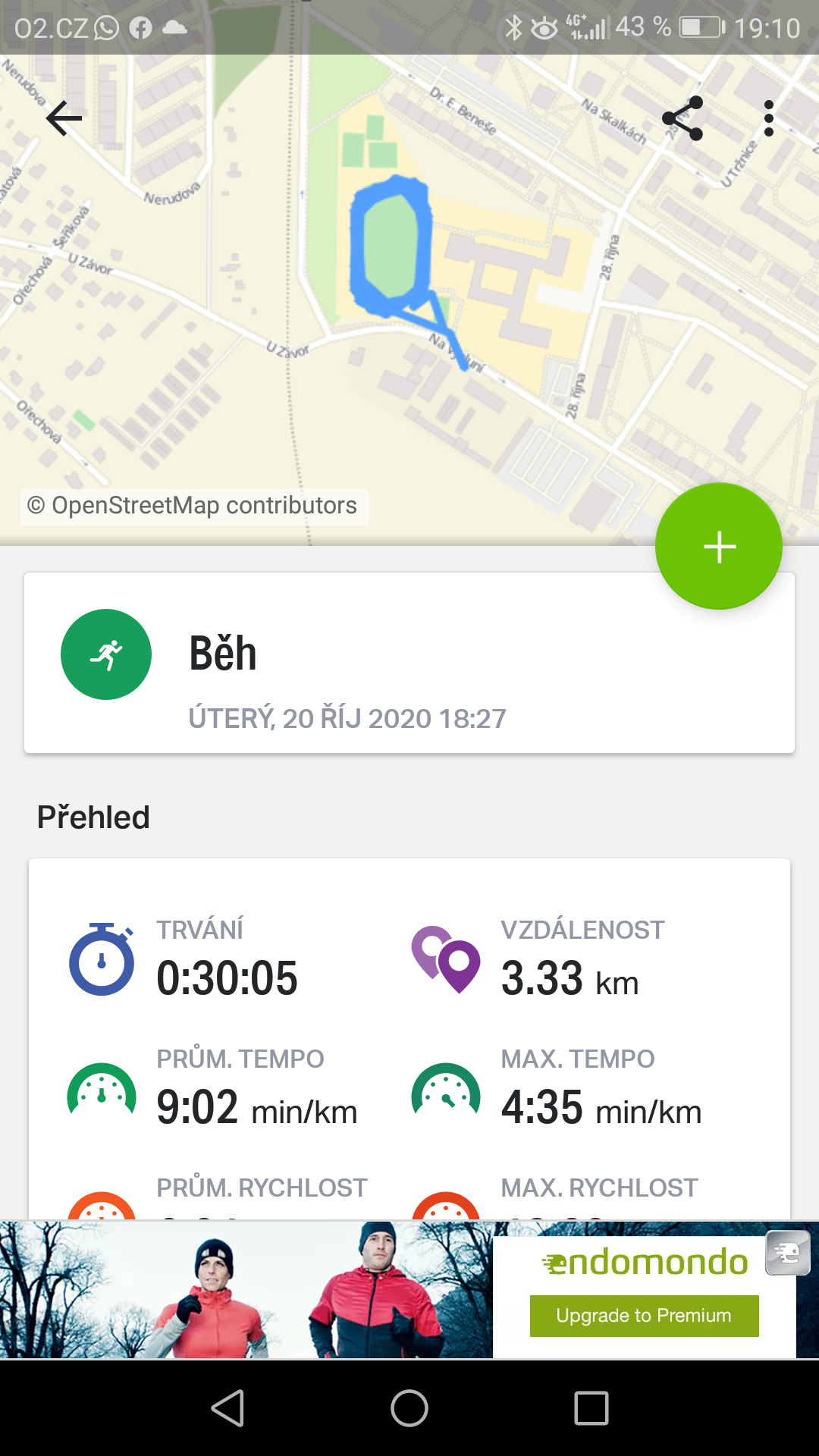
Task: Open the Běh workout card
Action: (x=409, y=663)
